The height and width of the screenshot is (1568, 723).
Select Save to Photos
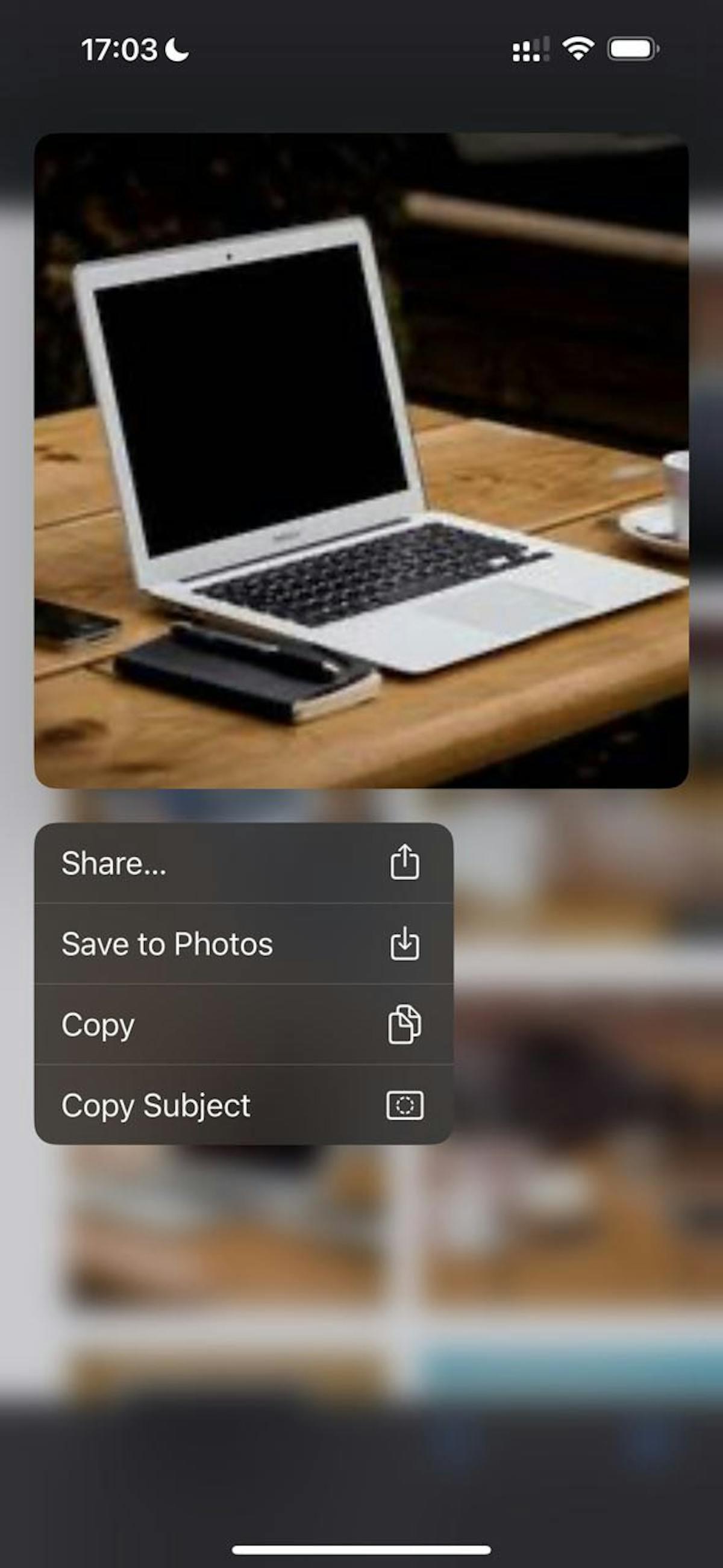(243, 943)
